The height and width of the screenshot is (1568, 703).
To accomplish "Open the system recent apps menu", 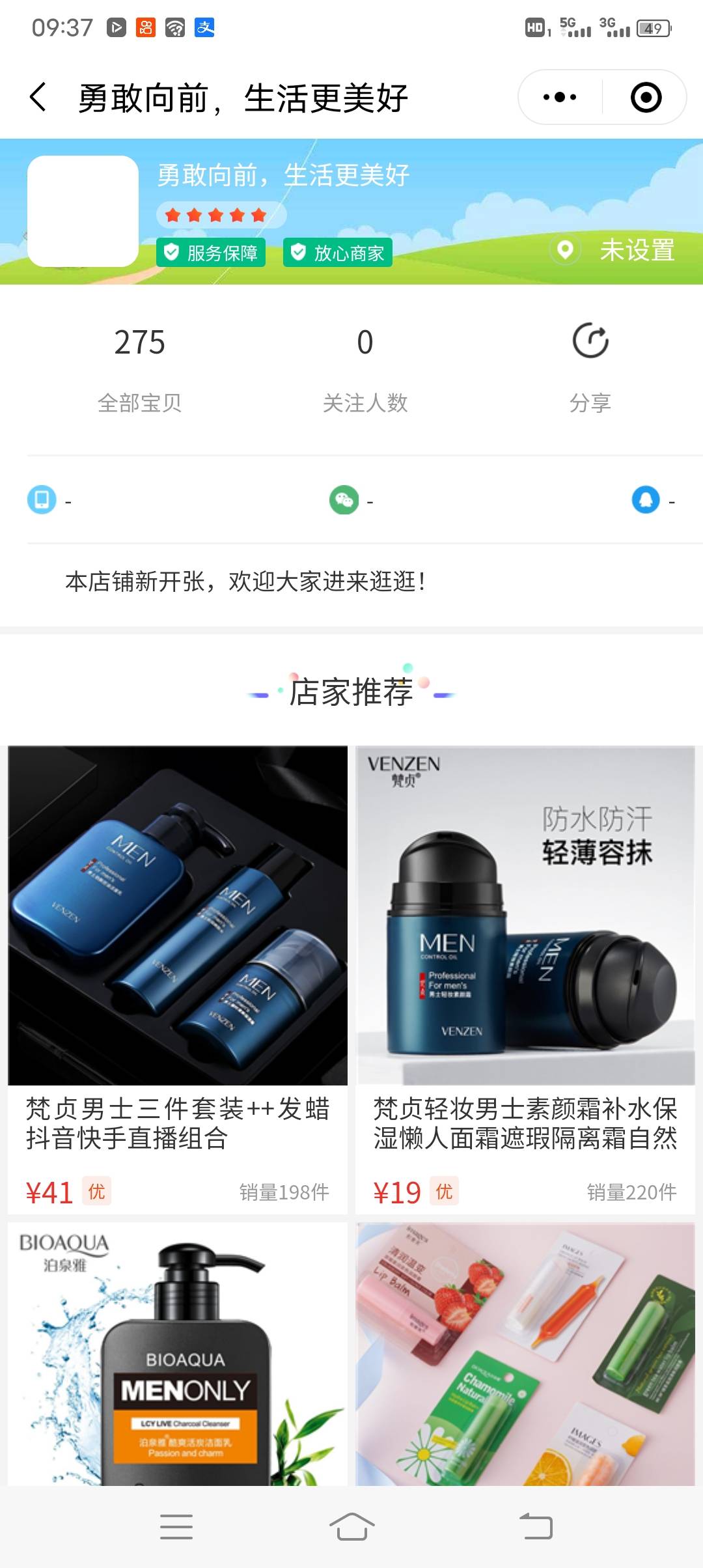I will [x=176, y=1526].
